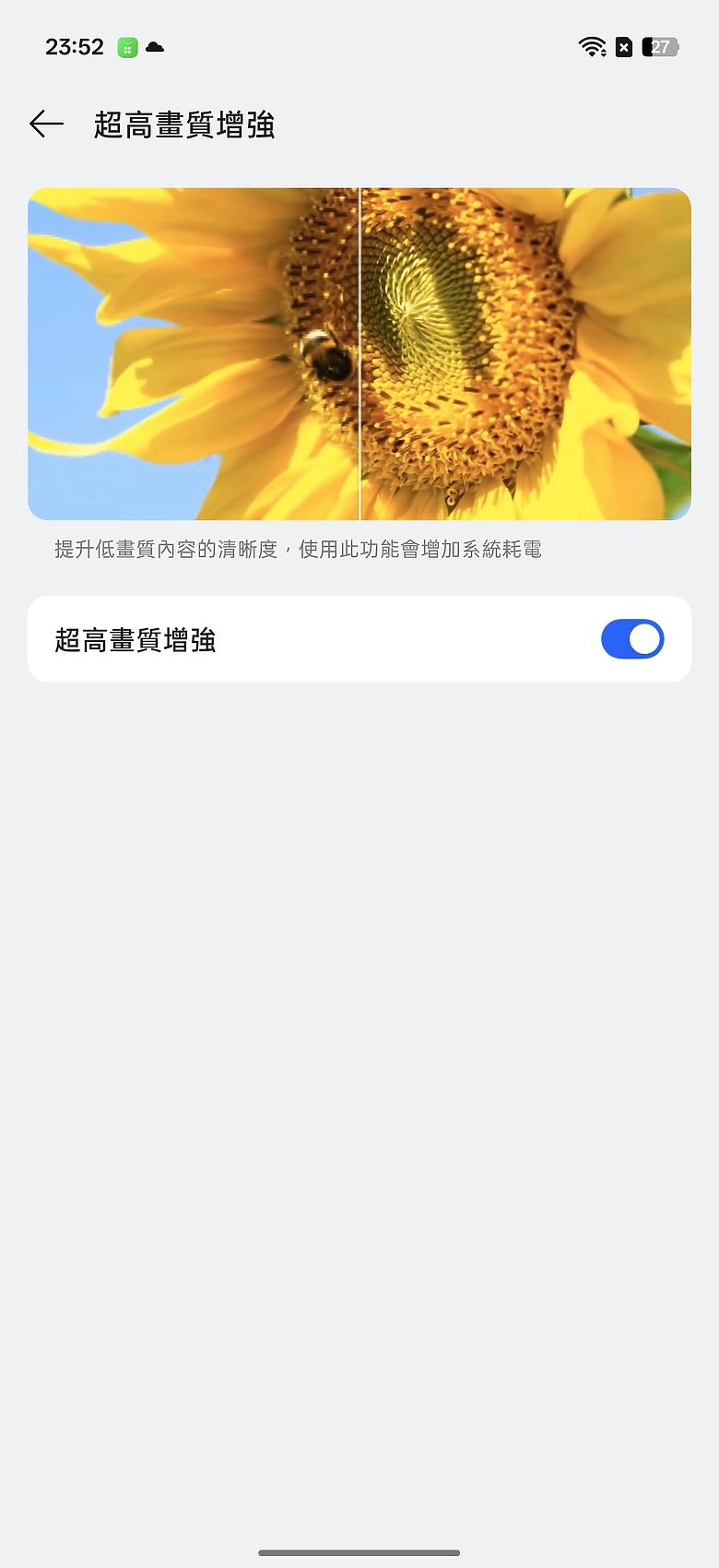Screen dimensions: 719x1568
Task: Tap the battery indicator showing 27
Action: coord(657,47)
